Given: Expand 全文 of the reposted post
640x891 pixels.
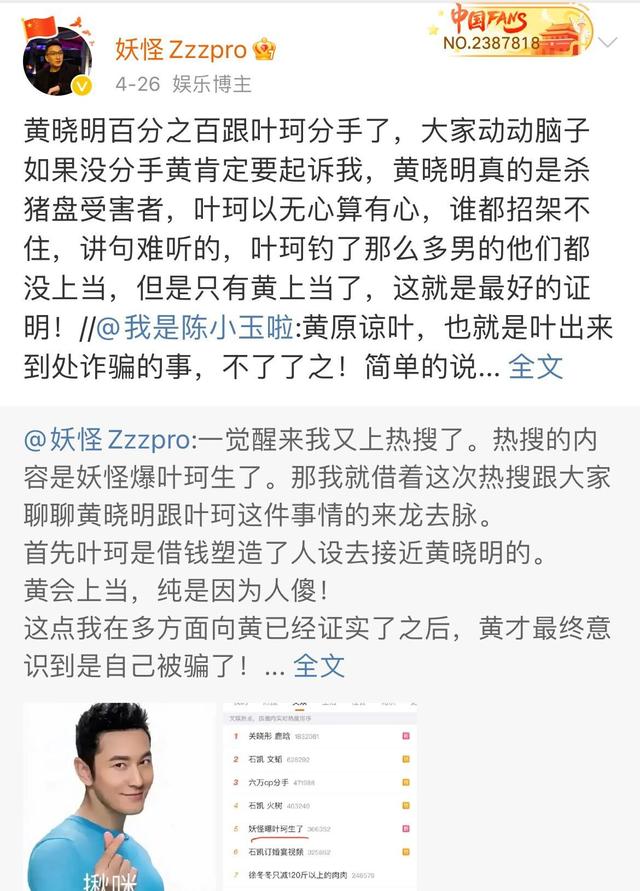Looking at the screenshot, I should [319, 665].
